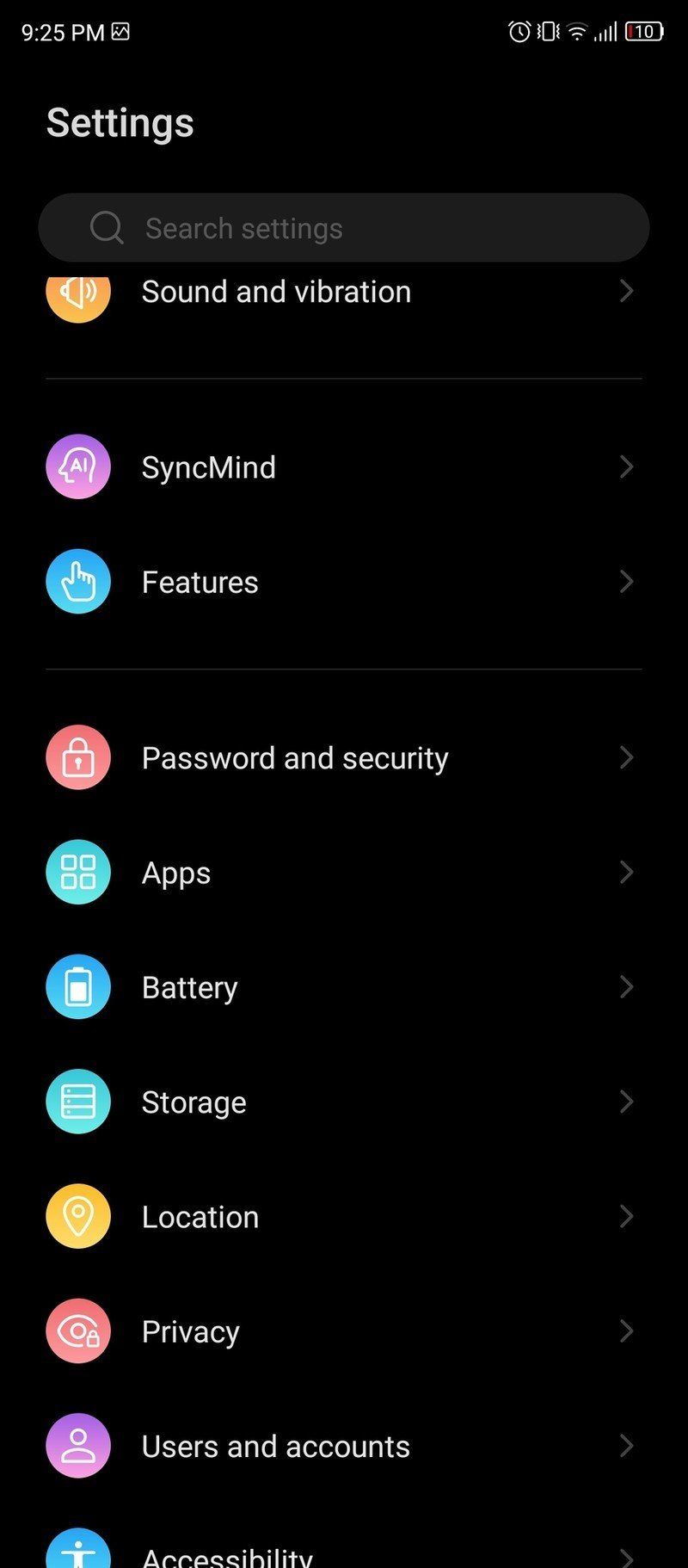Tap the Privacy eye icon
This screenshot has width=688, height=1568.
77,1331
